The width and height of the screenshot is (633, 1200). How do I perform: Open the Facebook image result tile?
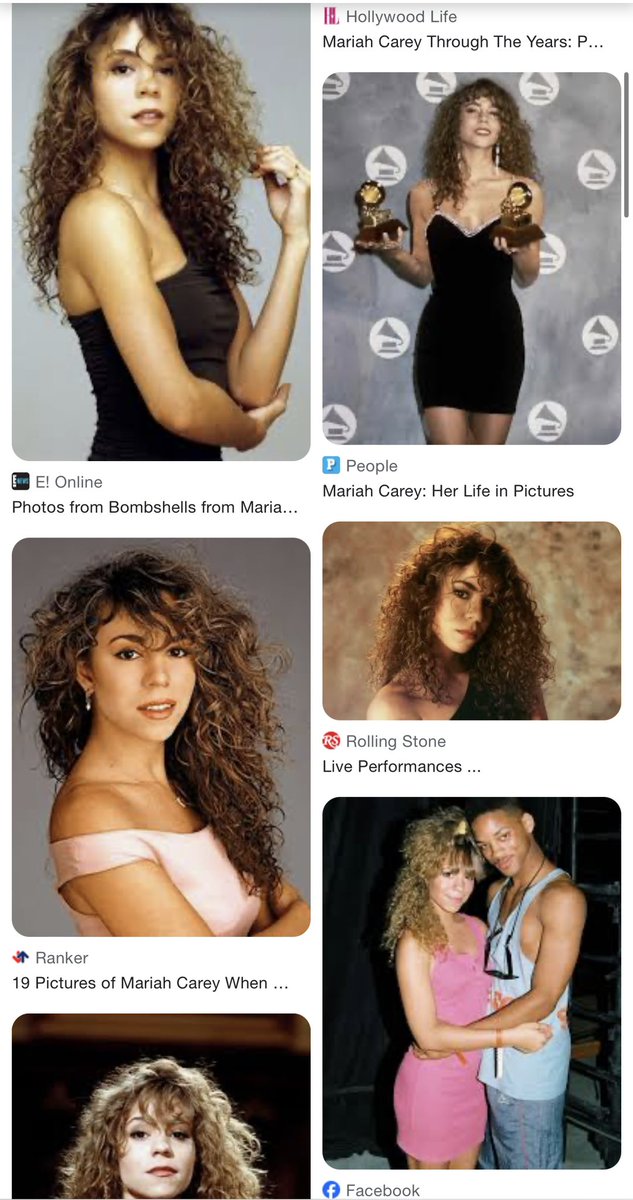[x=471, y=982]
